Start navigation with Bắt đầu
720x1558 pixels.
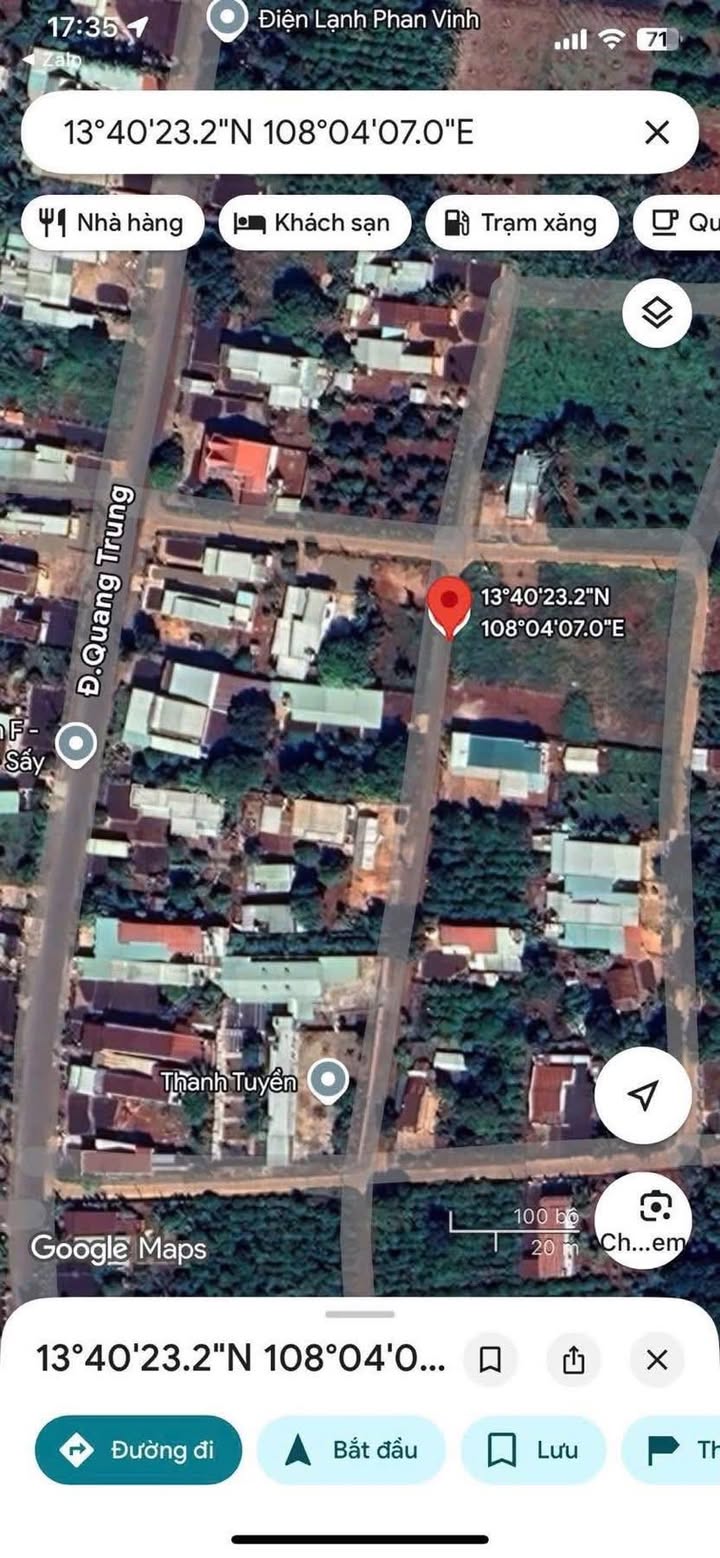351,1450
